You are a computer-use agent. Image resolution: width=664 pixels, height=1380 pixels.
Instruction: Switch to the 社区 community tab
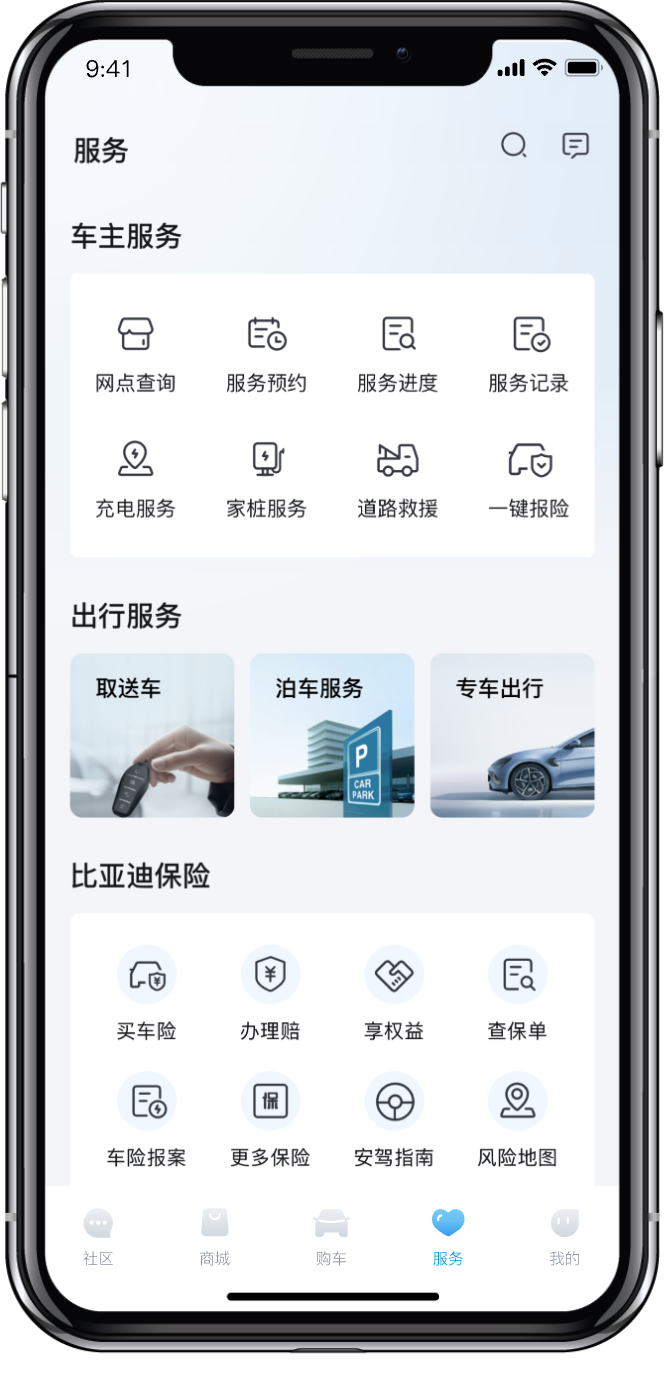98,1236
